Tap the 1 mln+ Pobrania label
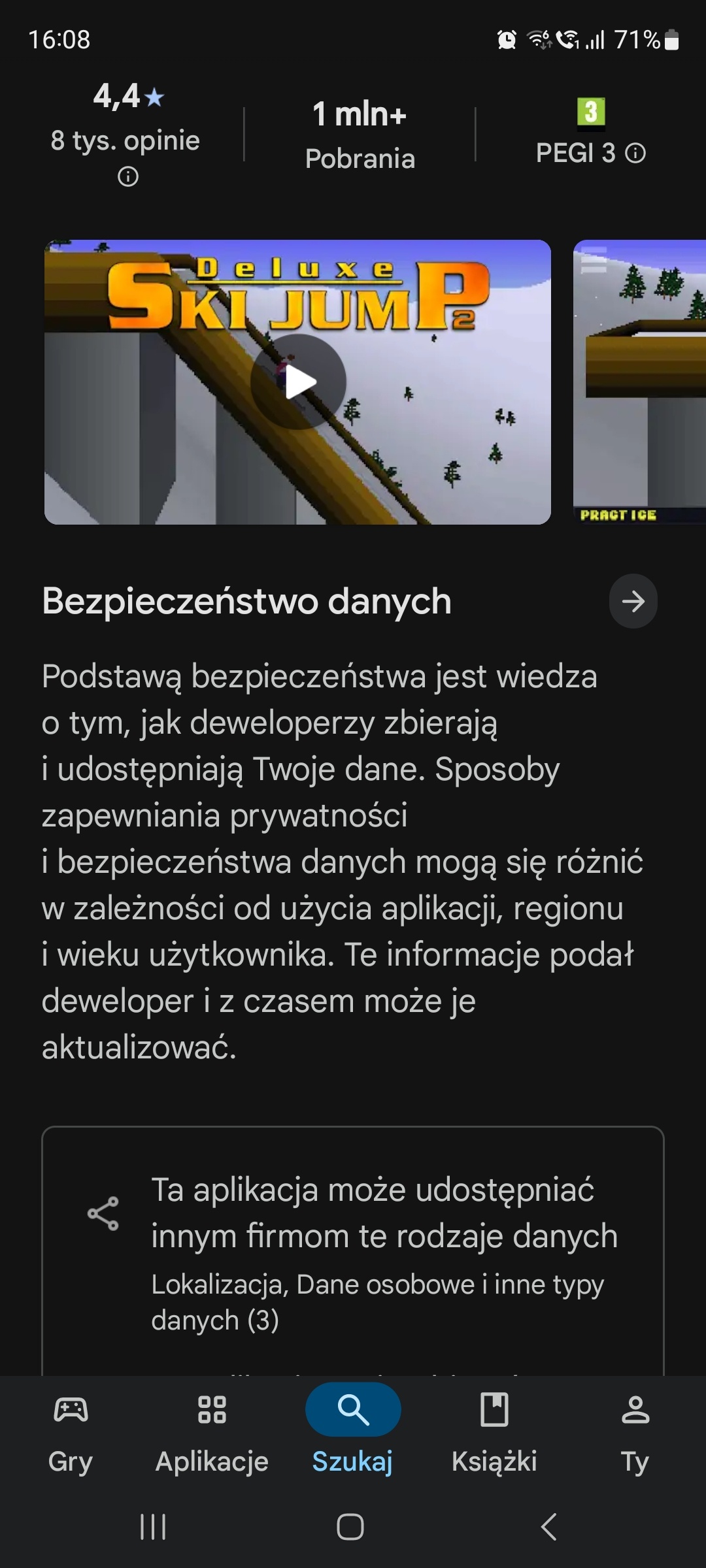The image size is (706, 1568). point(360,134)
